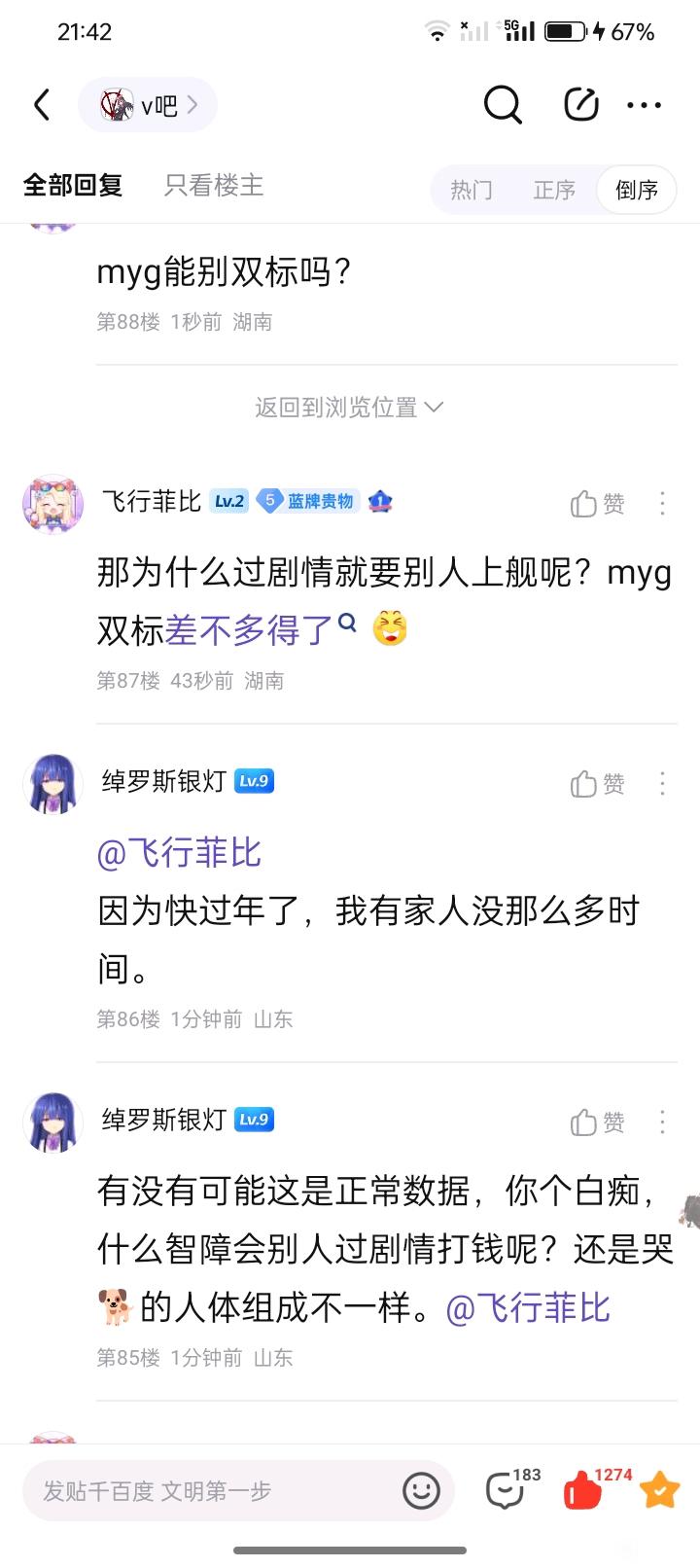Sort replies in 正序 order
Viewport: 700px width, 1568px height.
tap(554, 190)
